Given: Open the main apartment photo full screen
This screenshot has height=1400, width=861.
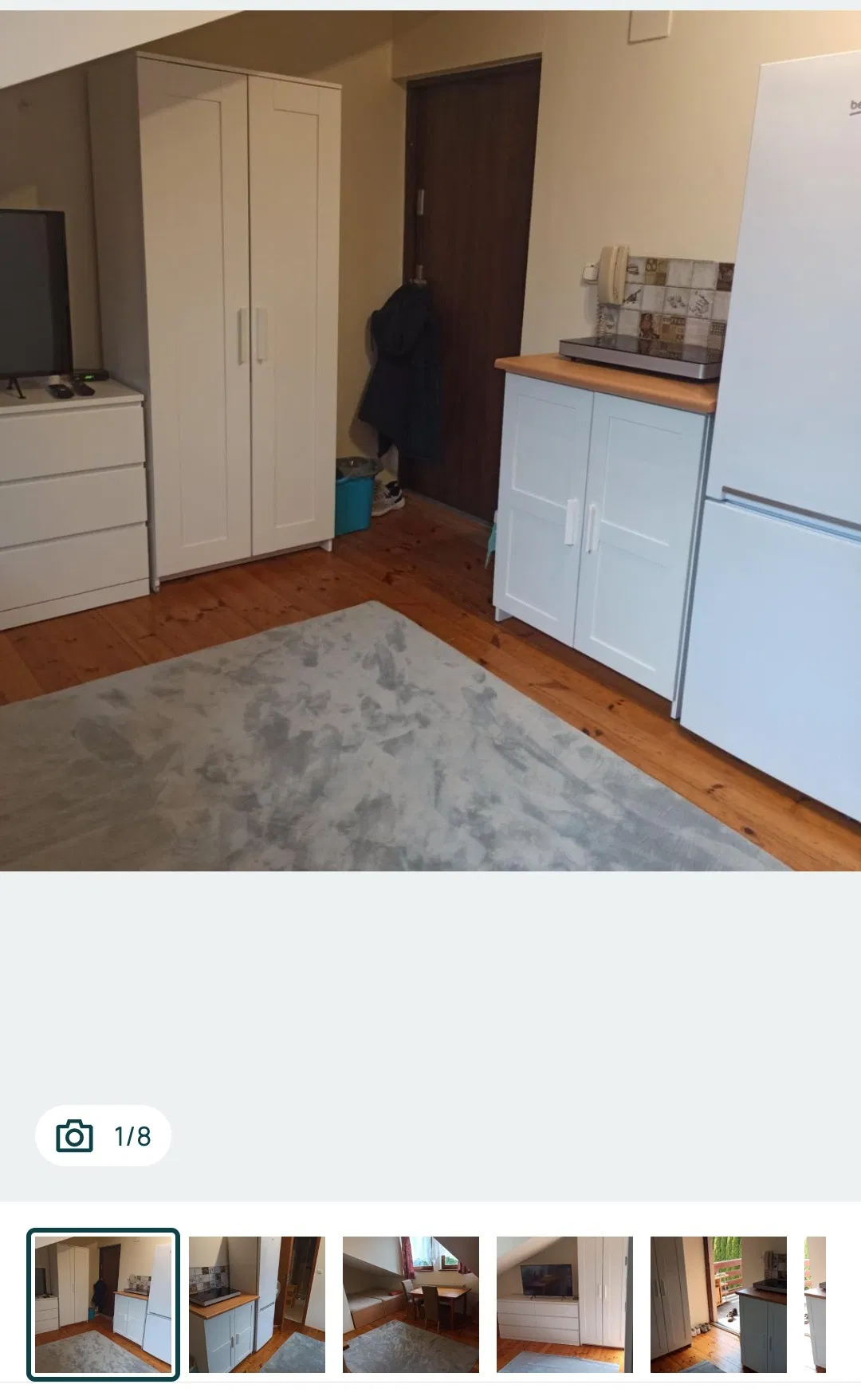Looking at the screenshot, I should [x=431, y=440].
